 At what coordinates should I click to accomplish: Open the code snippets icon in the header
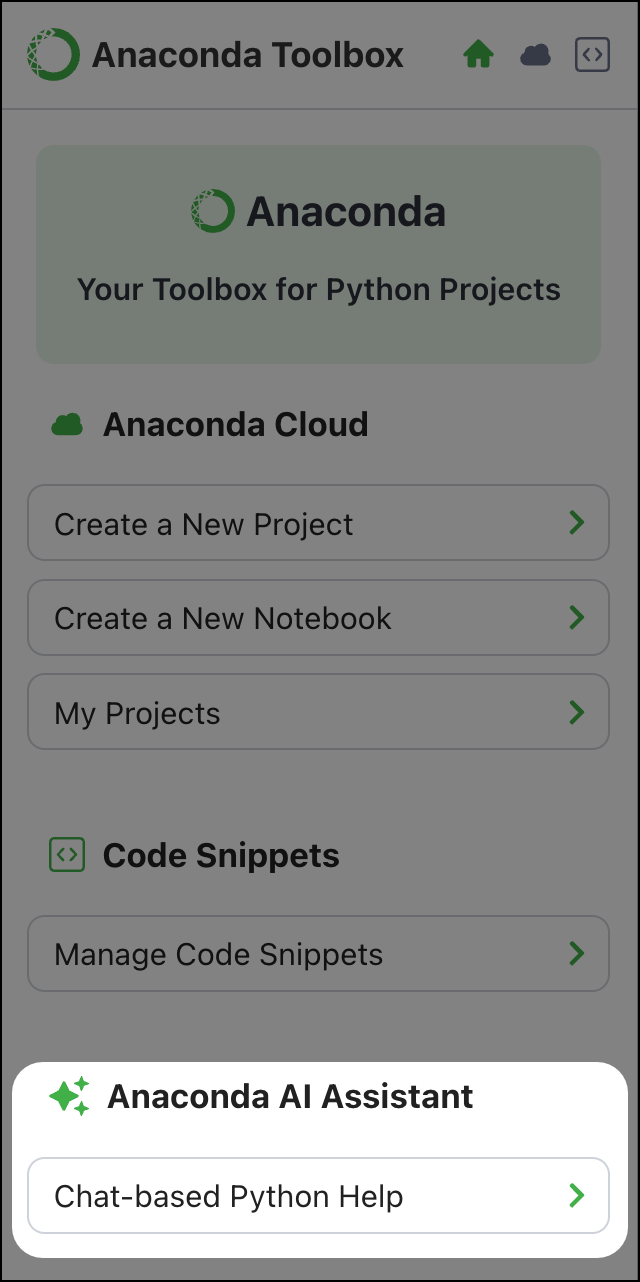(x=592, y=55)
